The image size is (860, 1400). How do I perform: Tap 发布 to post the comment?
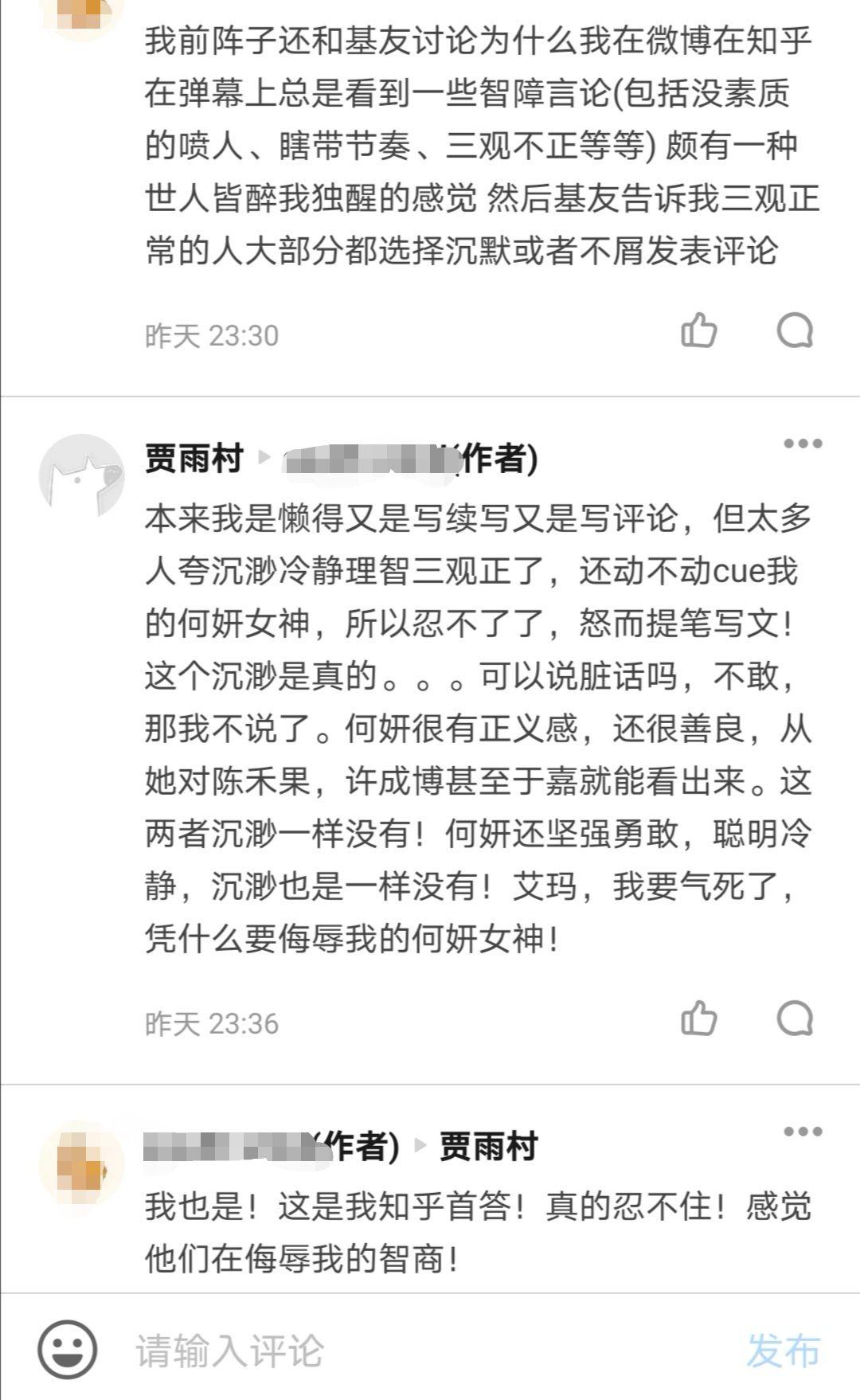point(783,1351)
